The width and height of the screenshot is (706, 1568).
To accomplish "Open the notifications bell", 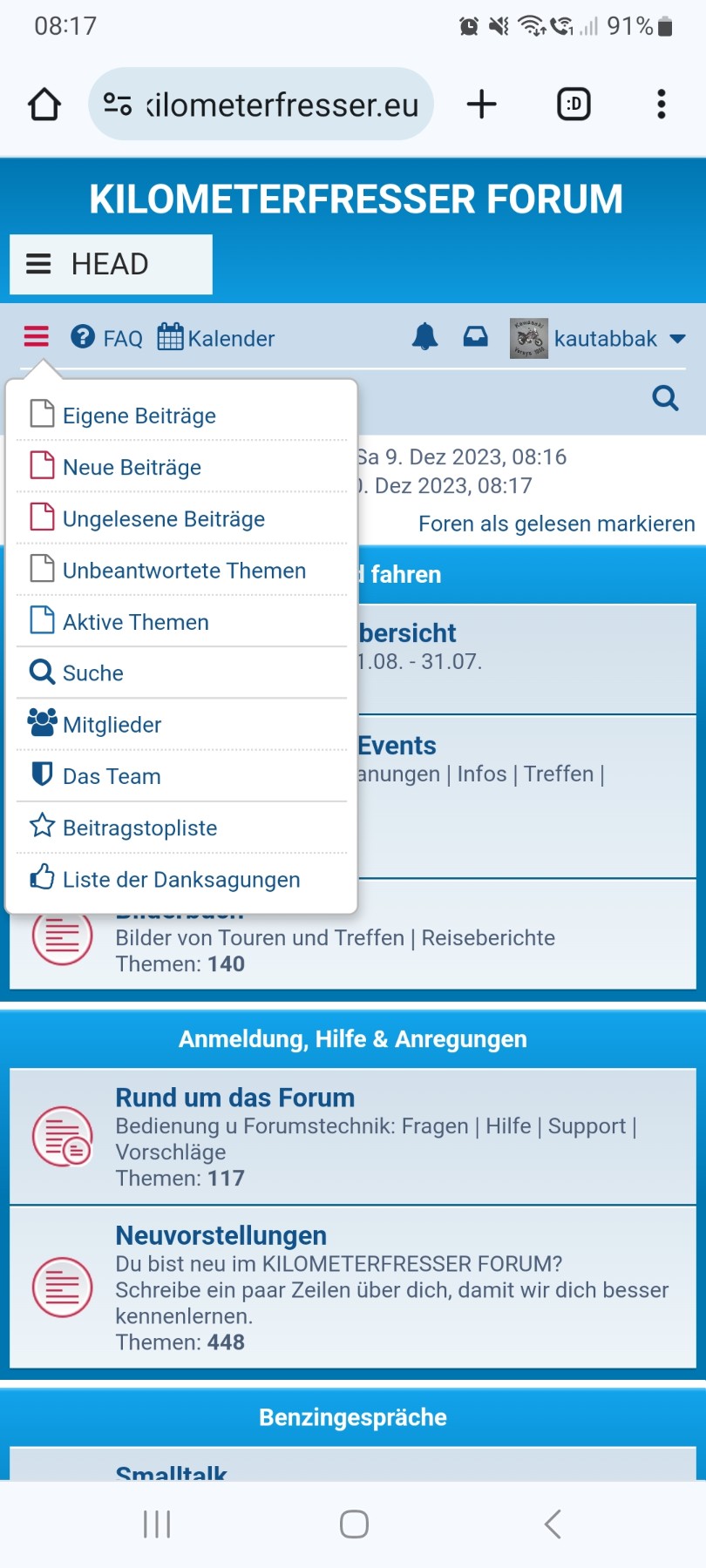I will coord(424,337).
